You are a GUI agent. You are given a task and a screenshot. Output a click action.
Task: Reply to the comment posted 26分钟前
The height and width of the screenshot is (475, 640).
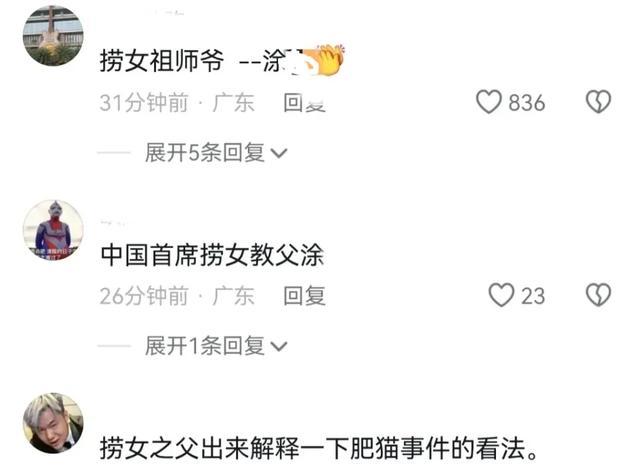point(305,296)
